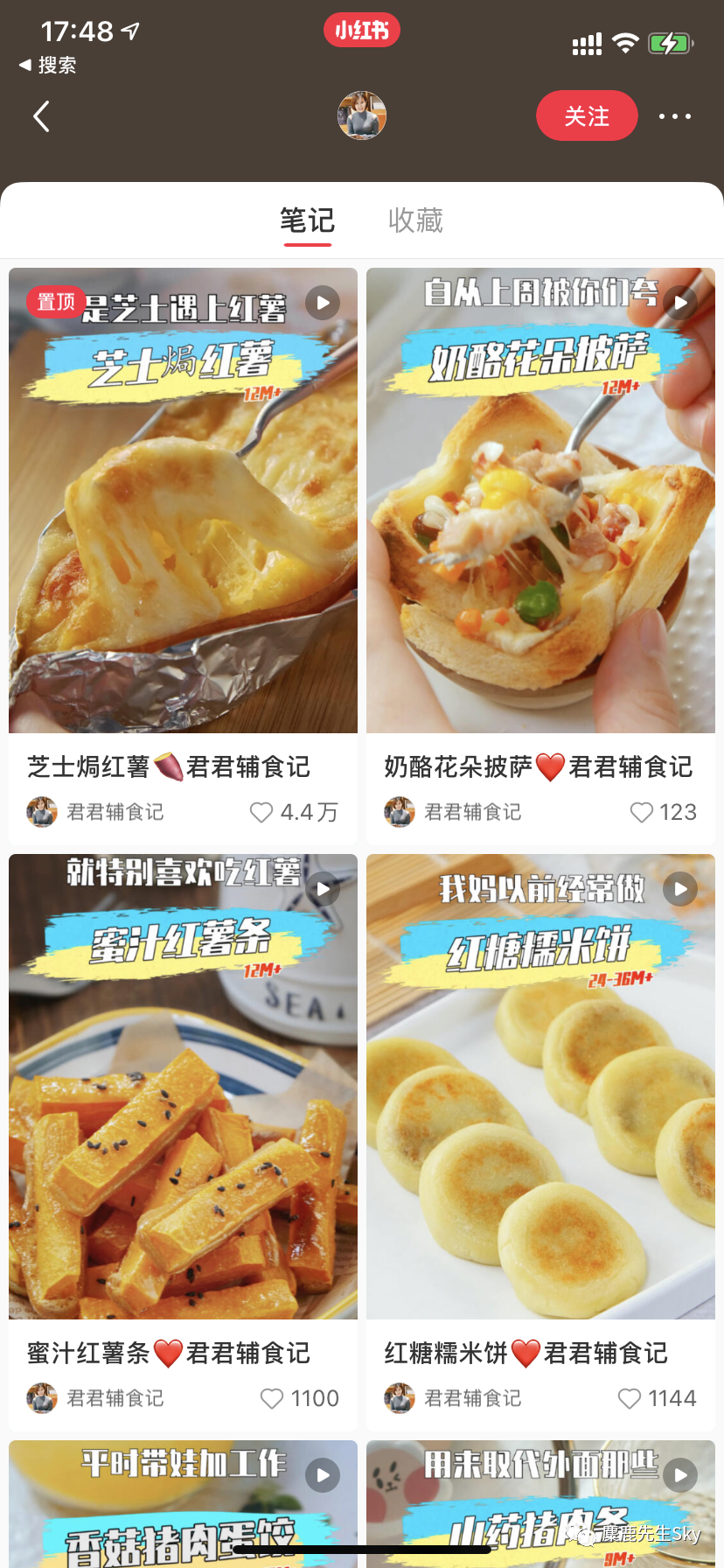The width and height of the screenshot is (724, 1568).
Task: Like the 红糖糯米饼 post heart
Action: pyautogui.click(x=629, y=1398)
